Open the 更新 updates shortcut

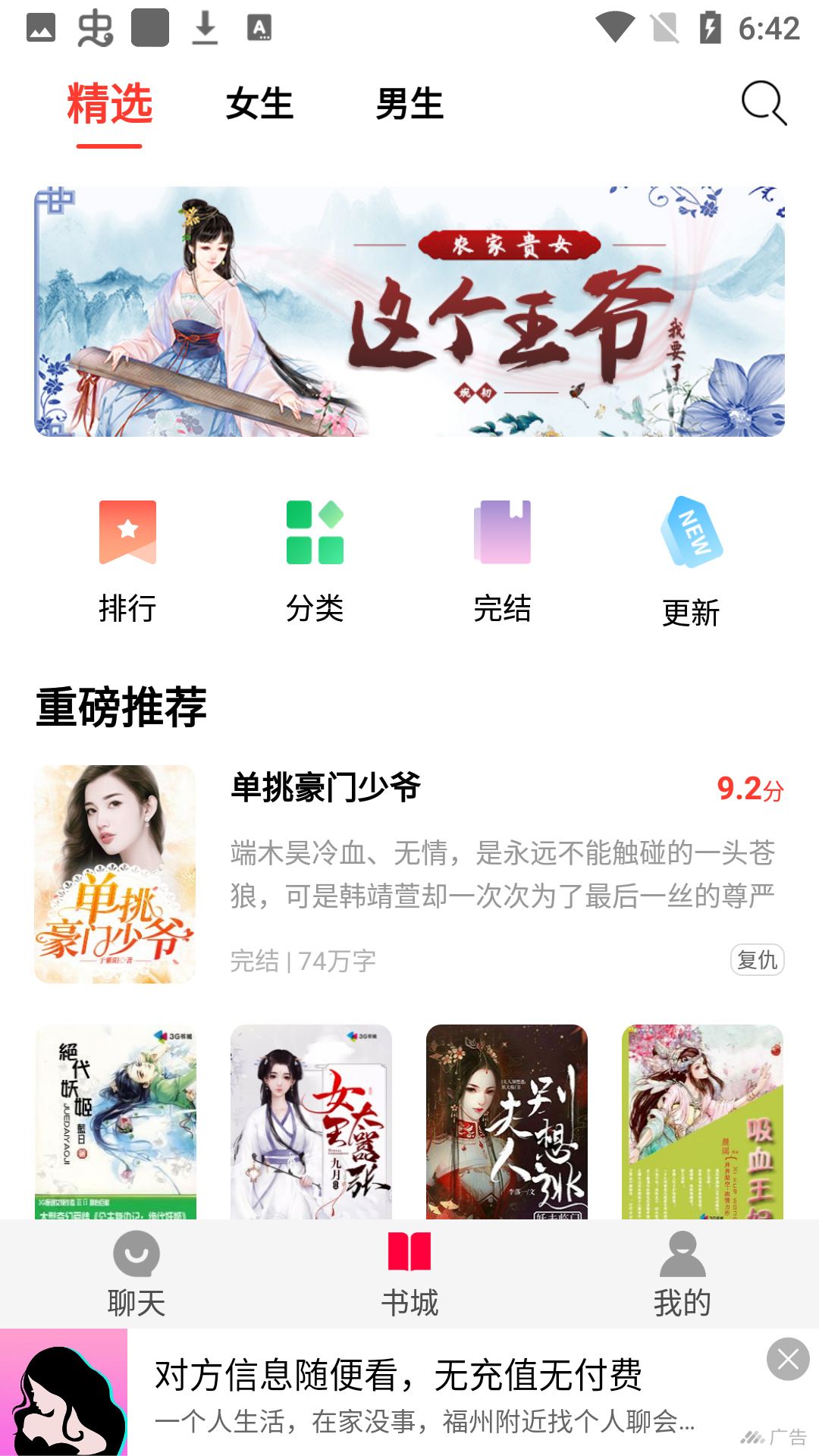pos(690,563)
